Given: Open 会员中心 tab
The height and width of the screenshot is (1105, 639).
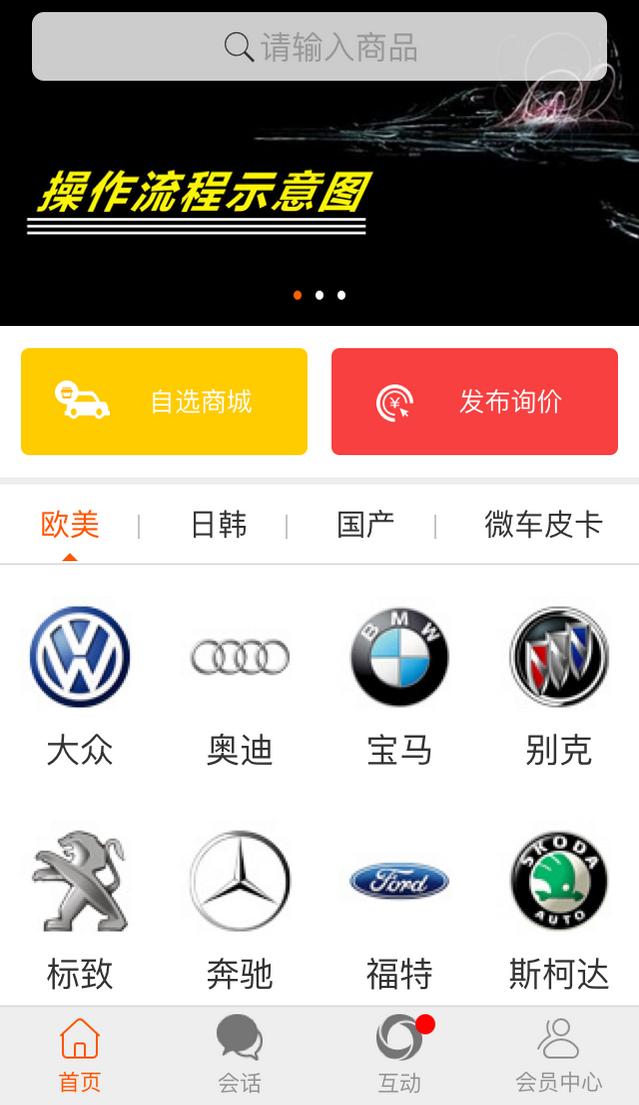Looking at the screenshot, I should (x=559, y=1055).
